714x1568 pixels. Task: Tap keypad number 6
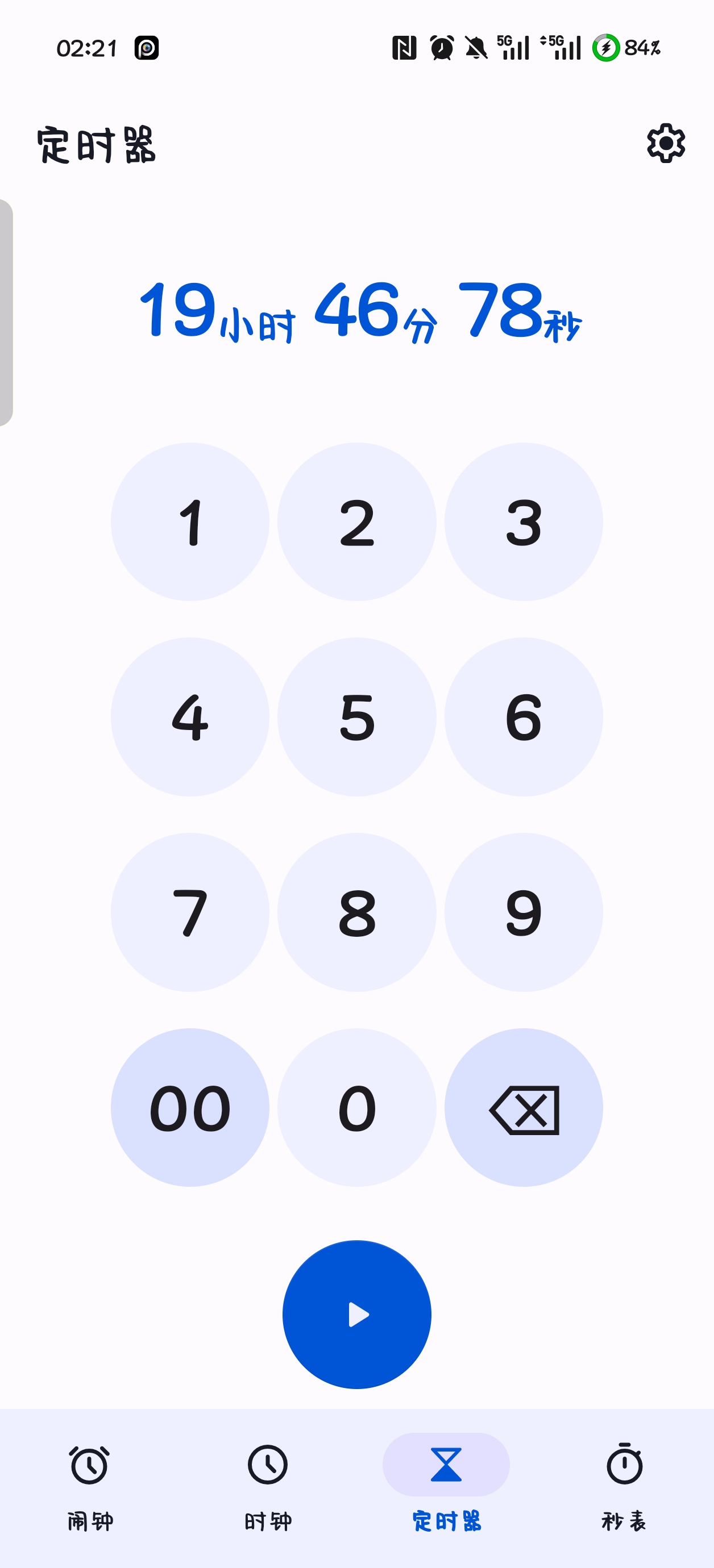[524, 716]
